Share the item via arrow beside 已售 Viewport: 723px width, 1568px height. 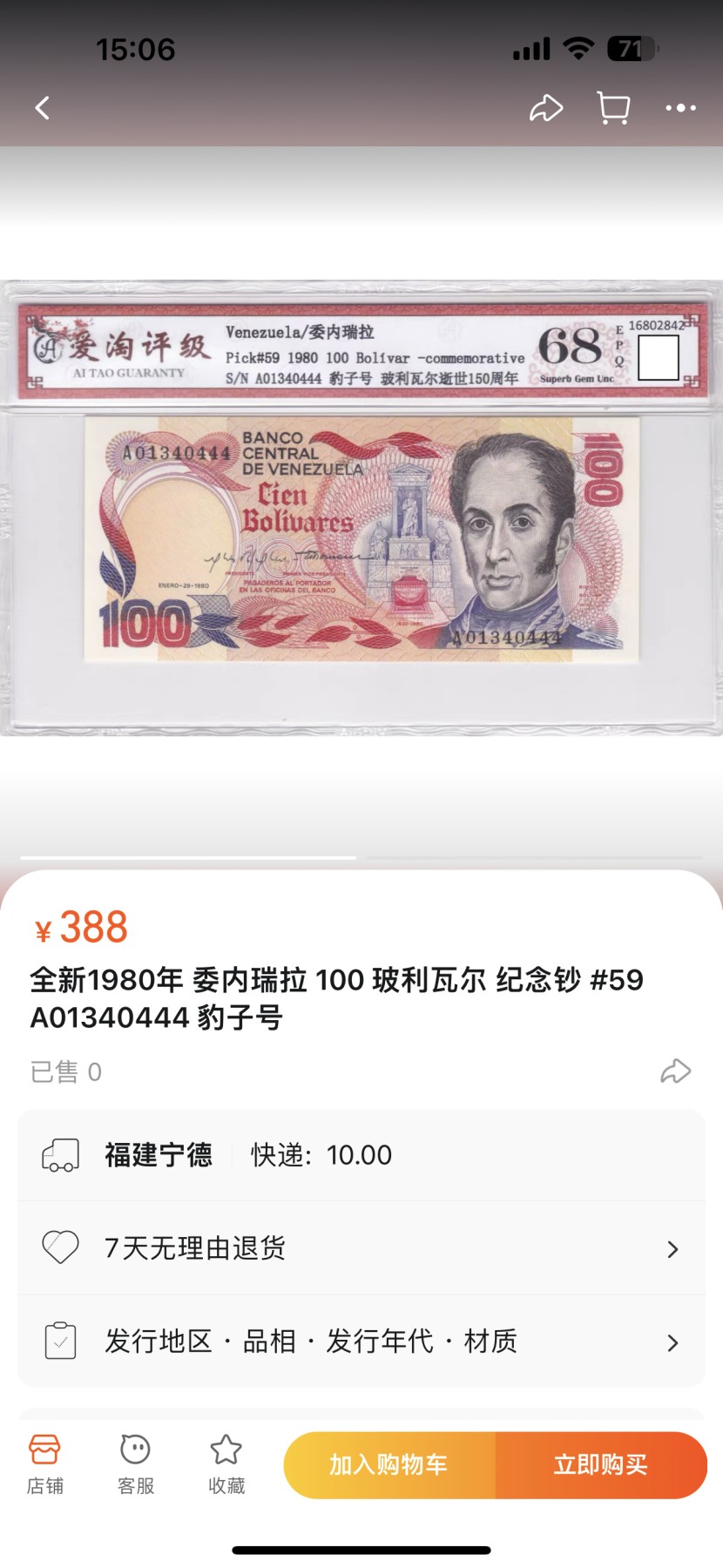point(675,1071)
